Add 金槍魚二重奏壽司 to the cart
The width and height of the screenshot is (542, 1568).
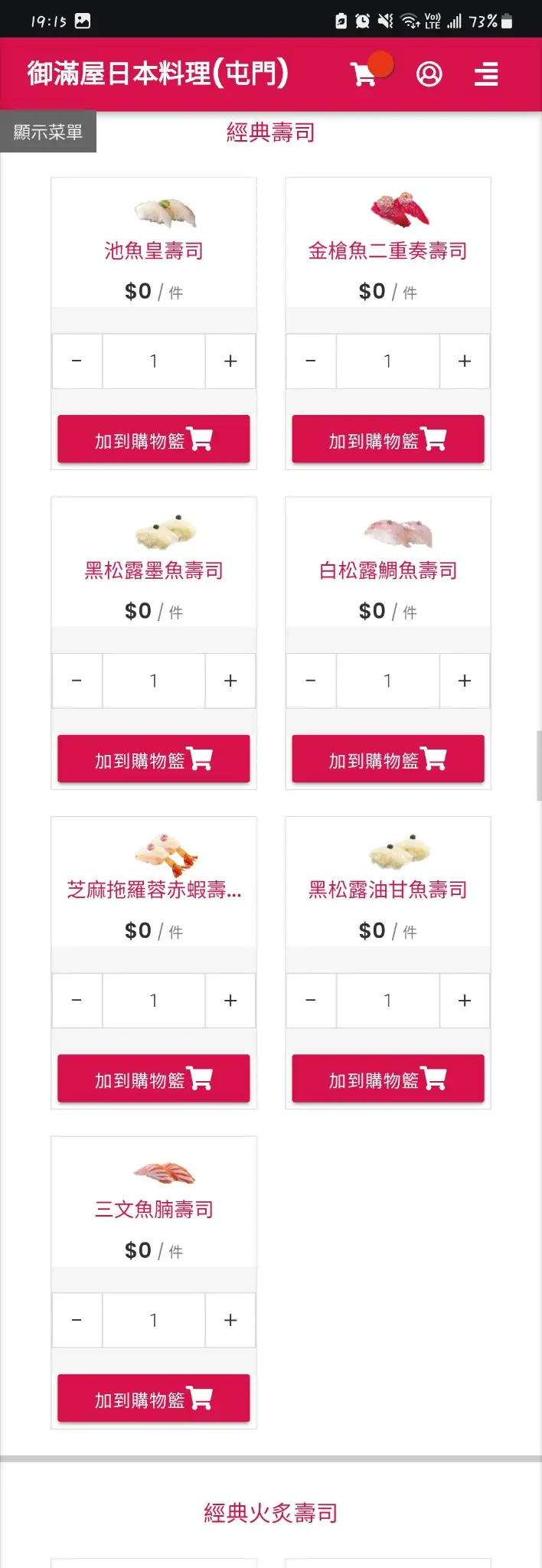pyautogui.click(x=387, y=439)
